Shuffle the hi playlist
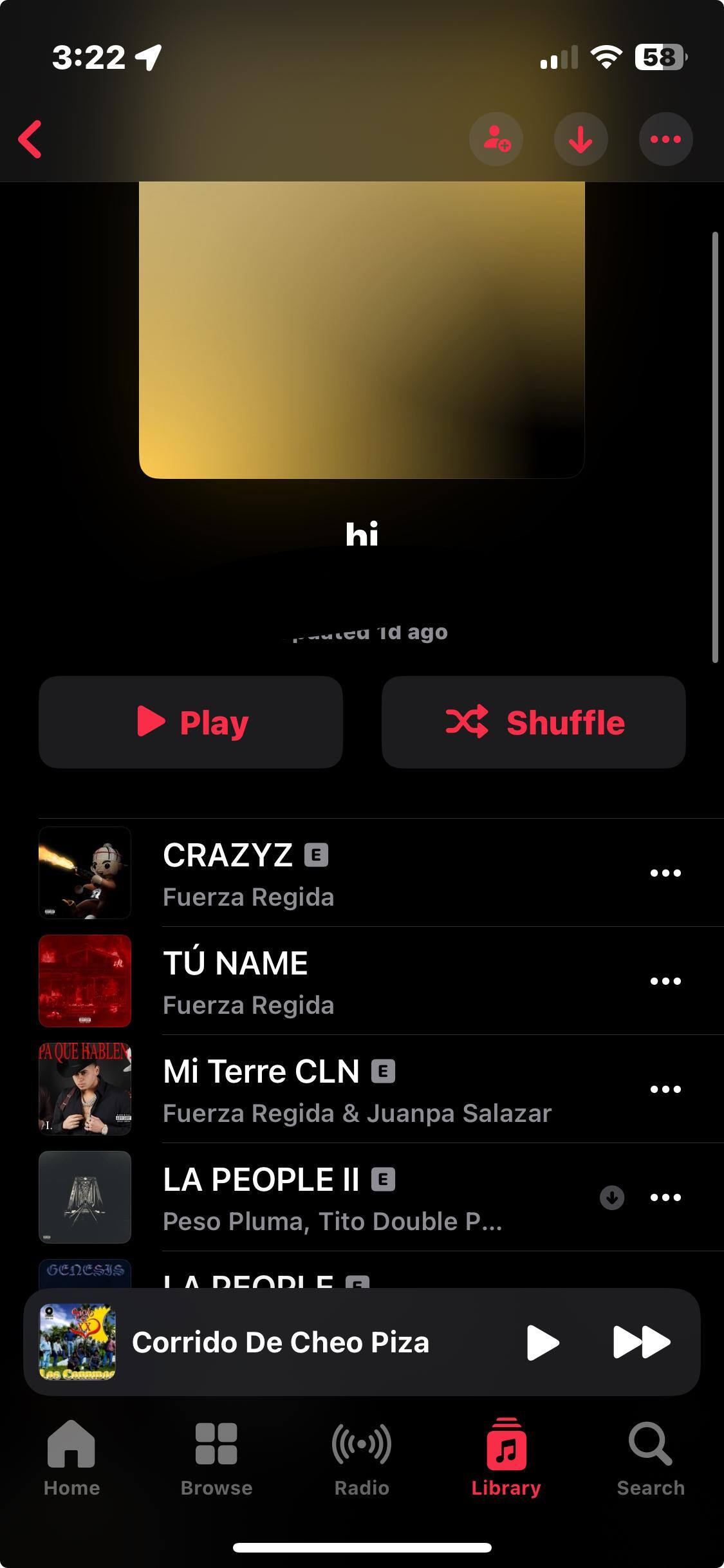The image size is (724, 1568). (x=534, y=722)
